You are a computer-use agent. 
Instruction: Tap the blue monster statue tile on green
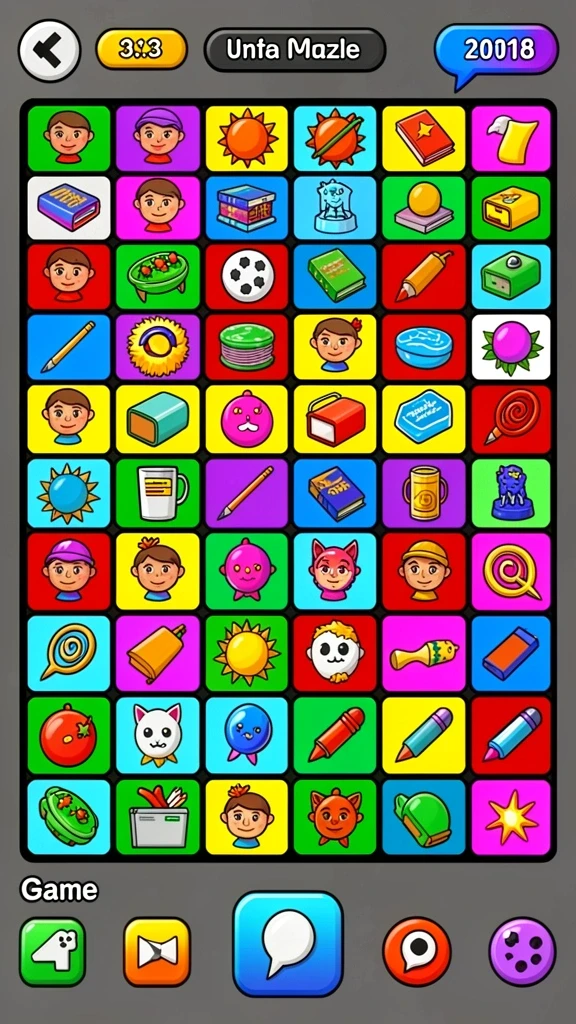pos(511,493)
